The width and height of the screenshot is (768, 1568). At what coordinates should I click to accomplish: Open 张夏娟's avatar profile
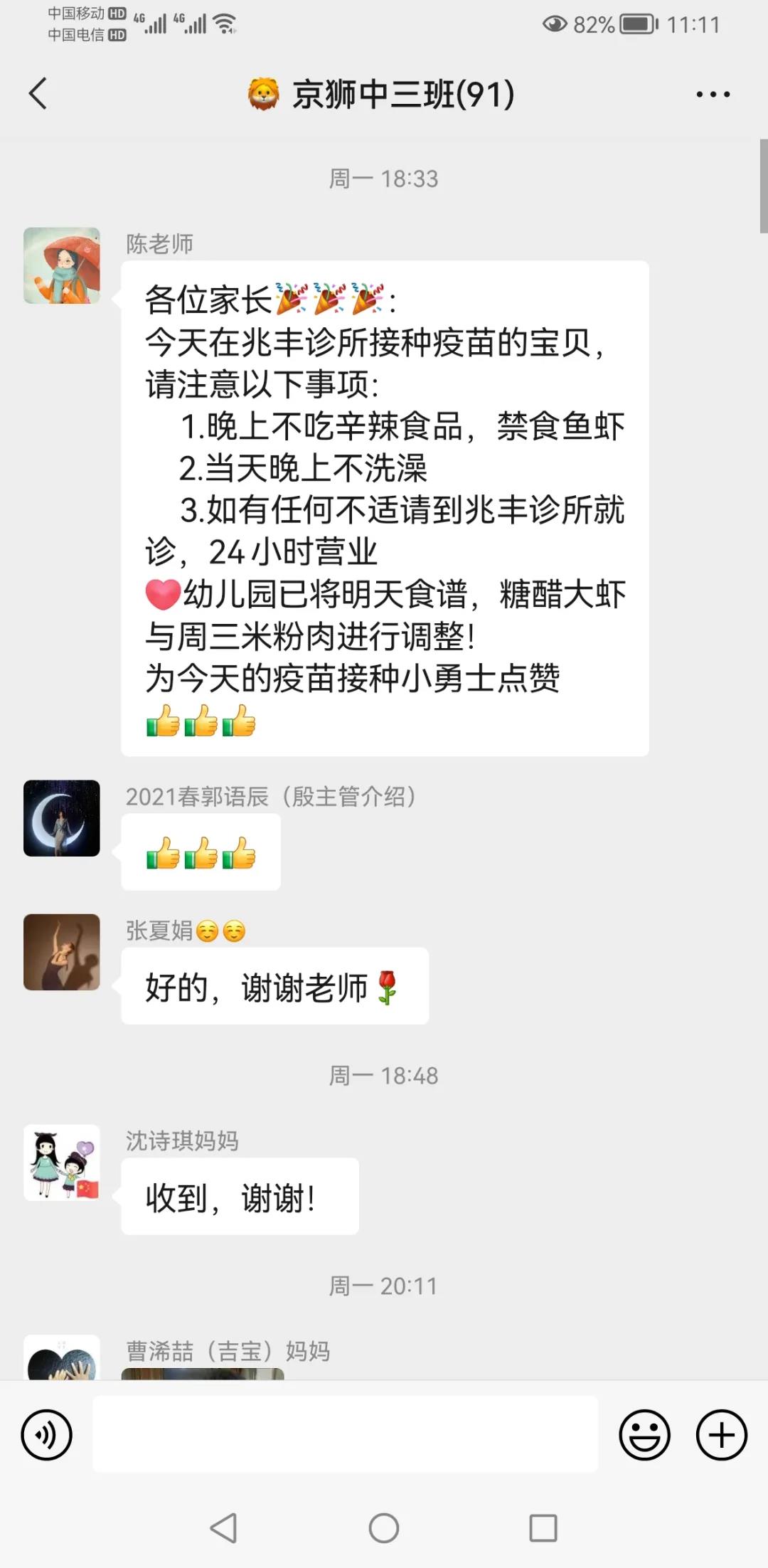pos(62,952)
